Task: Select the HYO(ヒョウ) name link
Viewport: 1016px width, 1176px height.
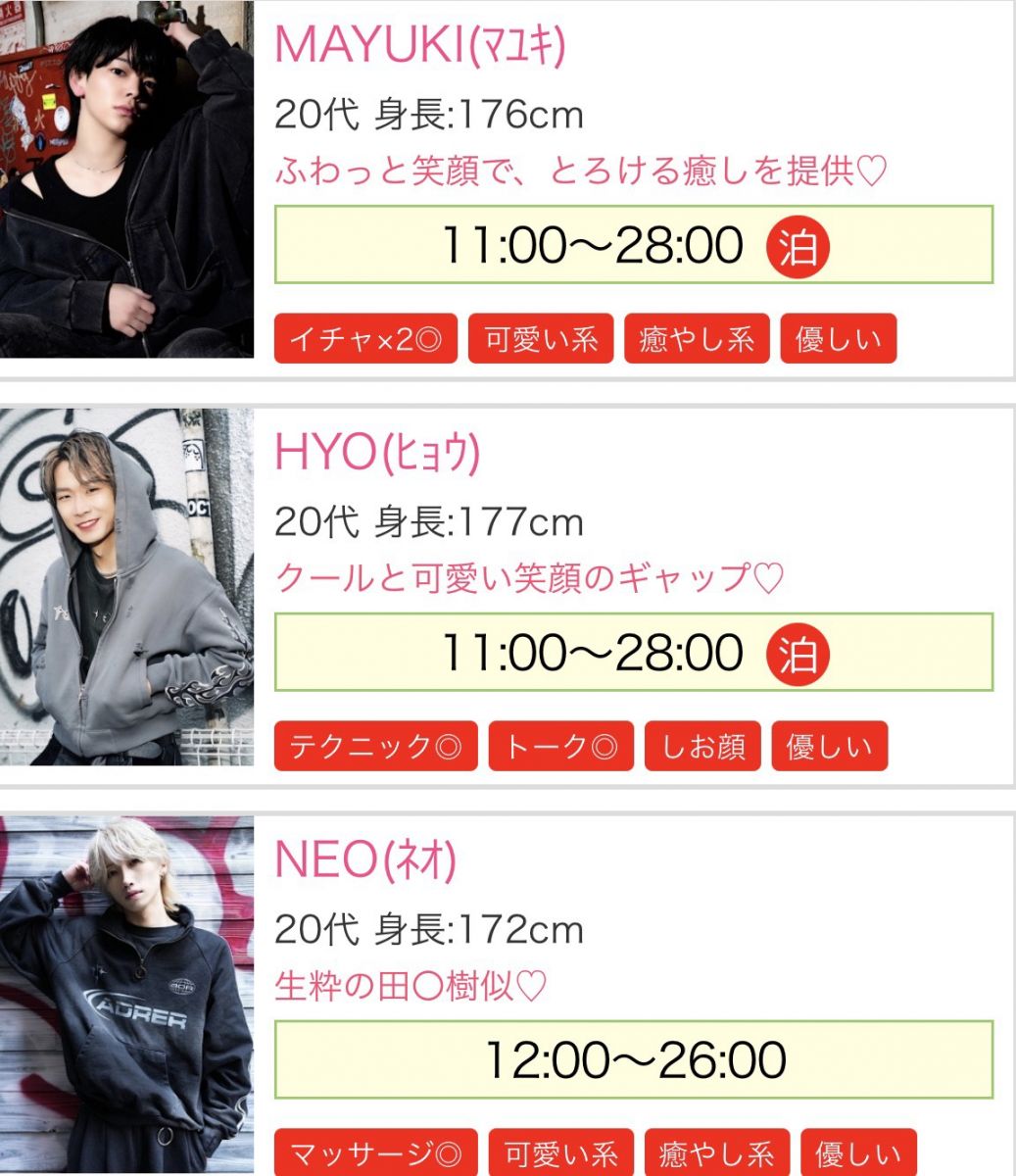Action: pos(377,453)
